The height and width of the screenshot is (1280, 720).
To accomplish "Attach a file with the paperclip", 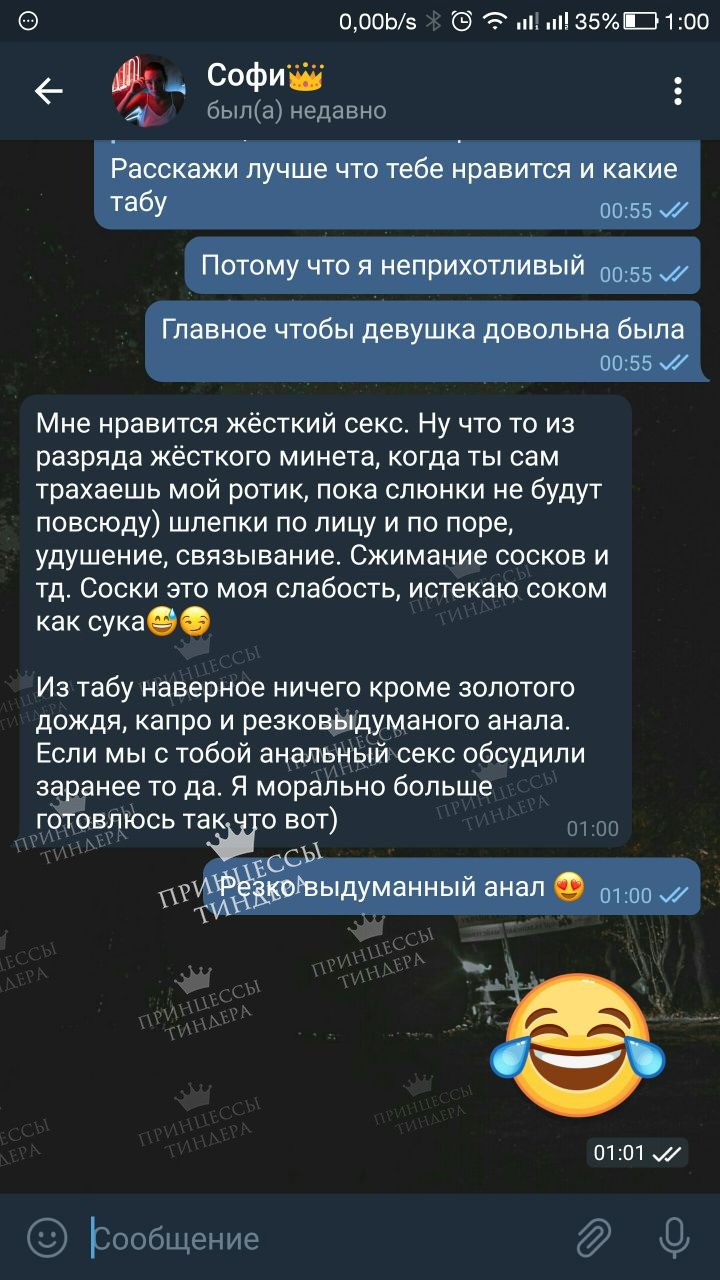I will [x=594, y=1238].
